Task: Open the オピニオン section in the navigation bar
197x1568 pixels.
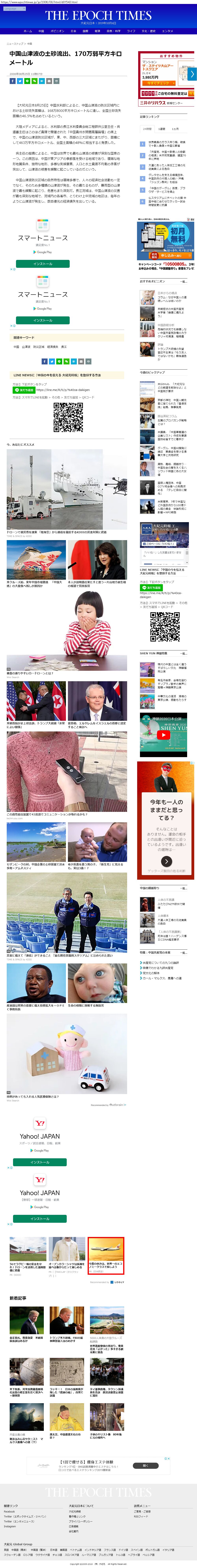Action: point(57,31)
